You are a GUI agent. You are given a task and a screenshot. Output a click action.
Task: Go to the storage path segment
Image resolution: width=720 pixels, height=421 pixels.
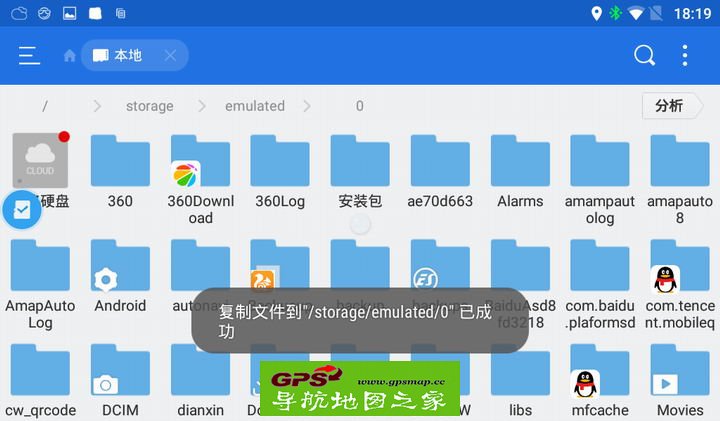click(149, 106)
